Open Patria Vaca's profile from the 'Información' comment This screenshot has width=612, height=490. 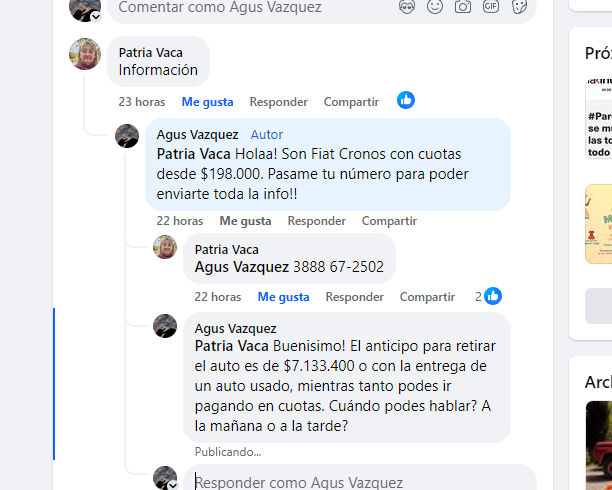click(x=150, y=52)
